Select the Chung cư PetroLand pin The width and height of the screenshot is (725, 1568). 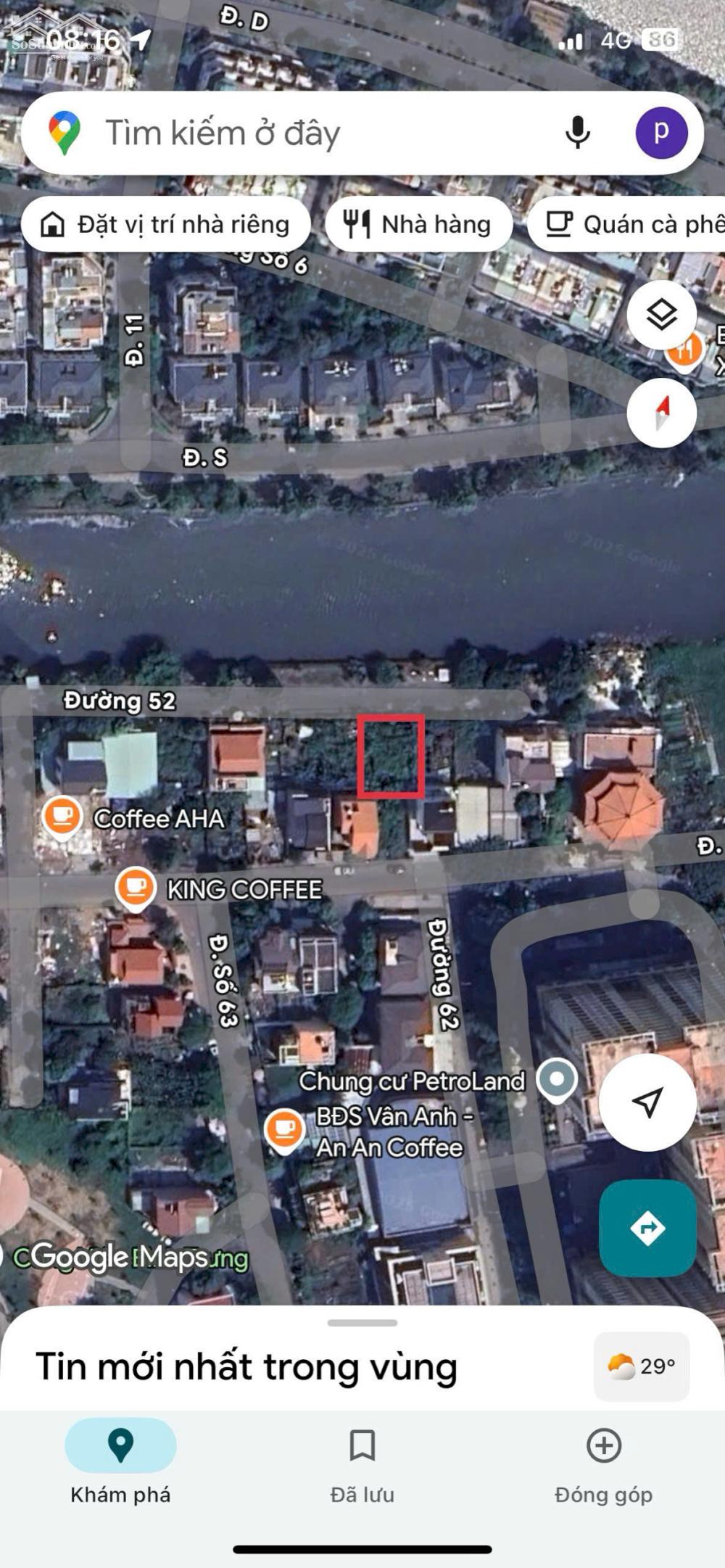coord(557,1080)
